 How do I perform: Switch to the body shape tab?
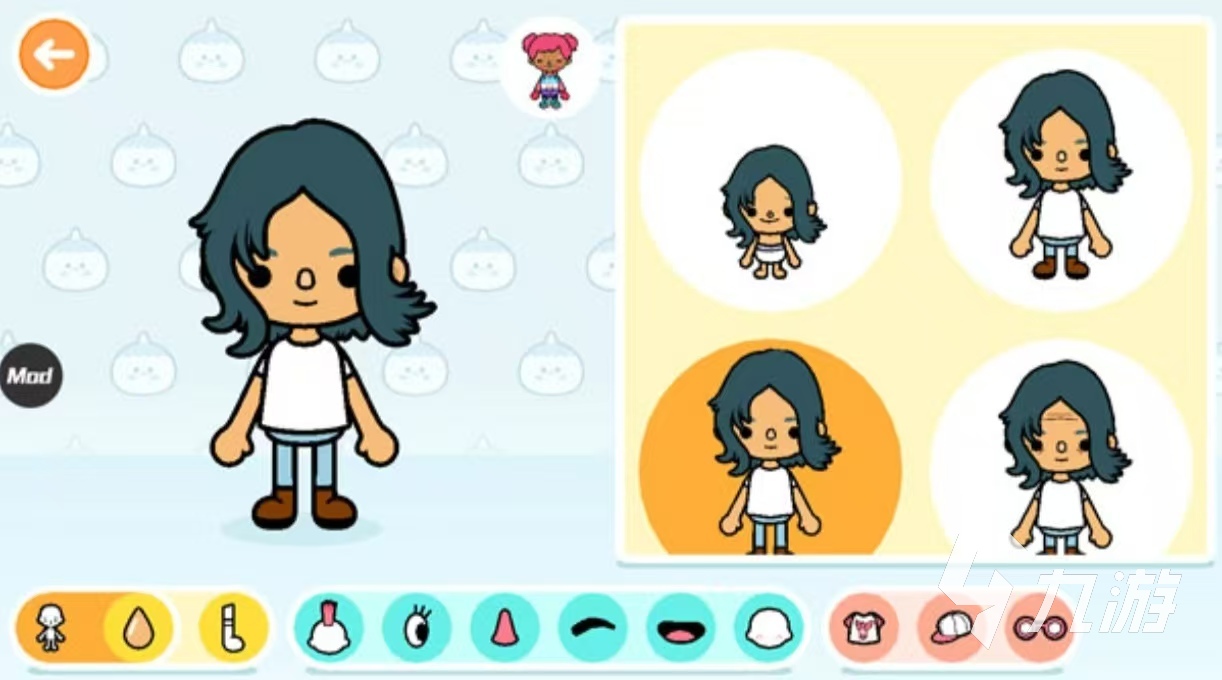pos(49,629)
